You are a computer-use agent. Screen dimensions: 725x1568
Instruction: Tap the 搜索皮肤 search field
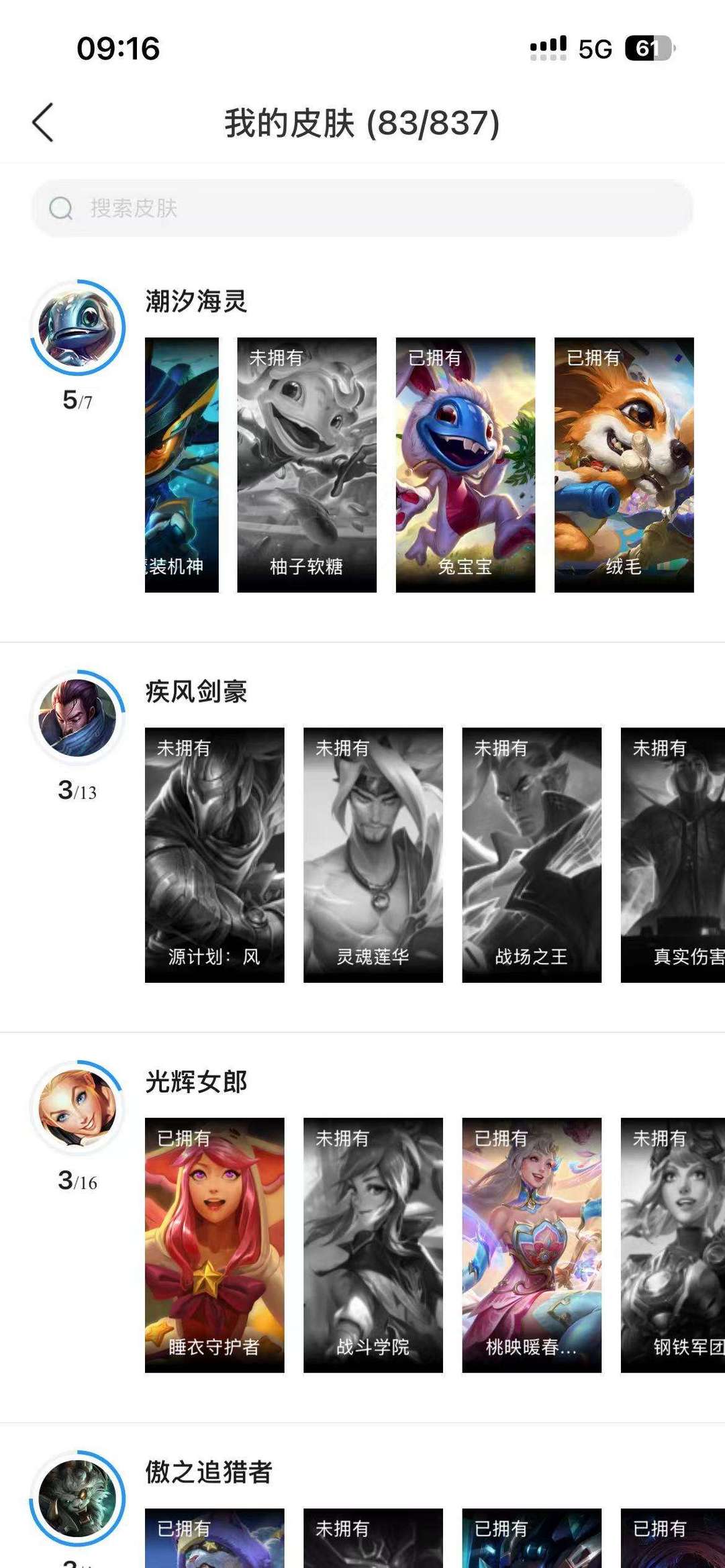(x=362, y=208)
